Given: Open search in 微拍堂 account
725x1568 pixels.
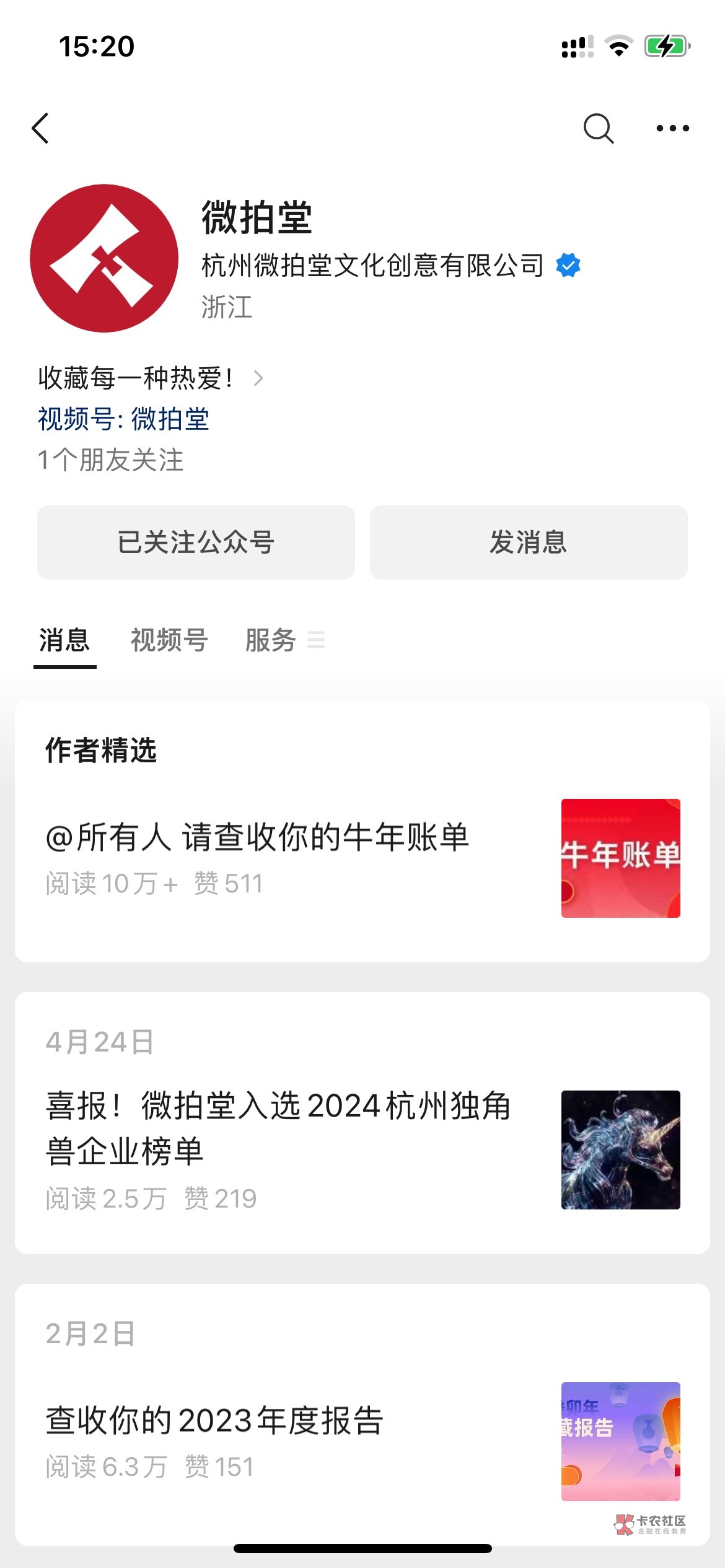Looking at the screenshot, I should [598, 128].
